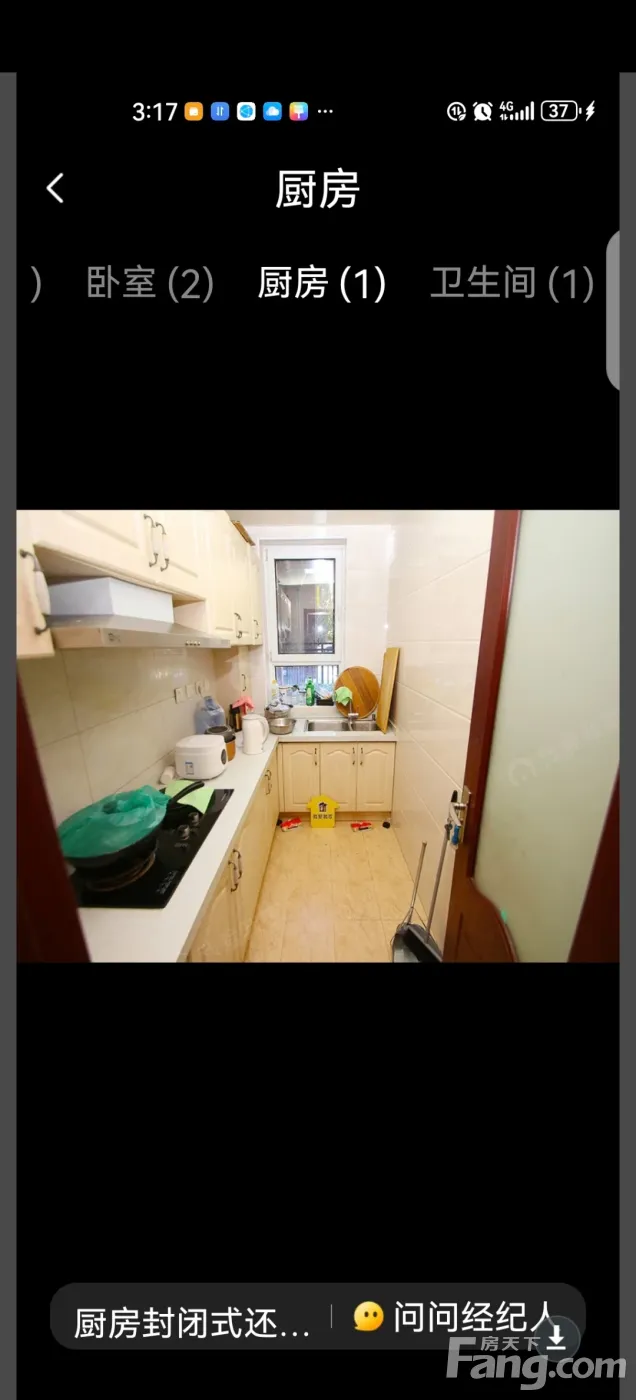Tap the suggested question 厨房封闭式还…

(192, 1322)
